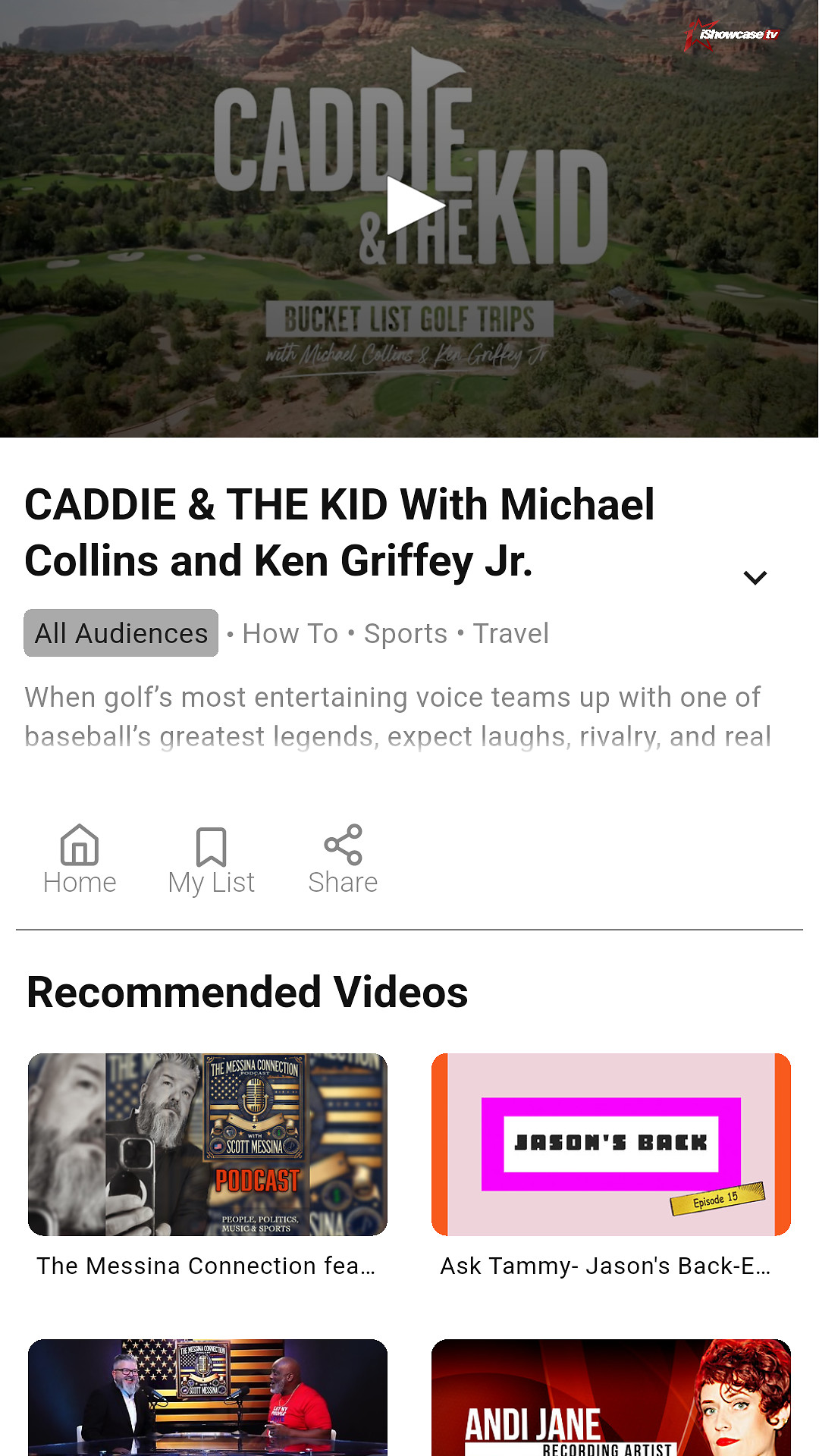This screenshot has height=1456, width=819.
Task: Expand the video description chevron
Action: click(755, 578)
